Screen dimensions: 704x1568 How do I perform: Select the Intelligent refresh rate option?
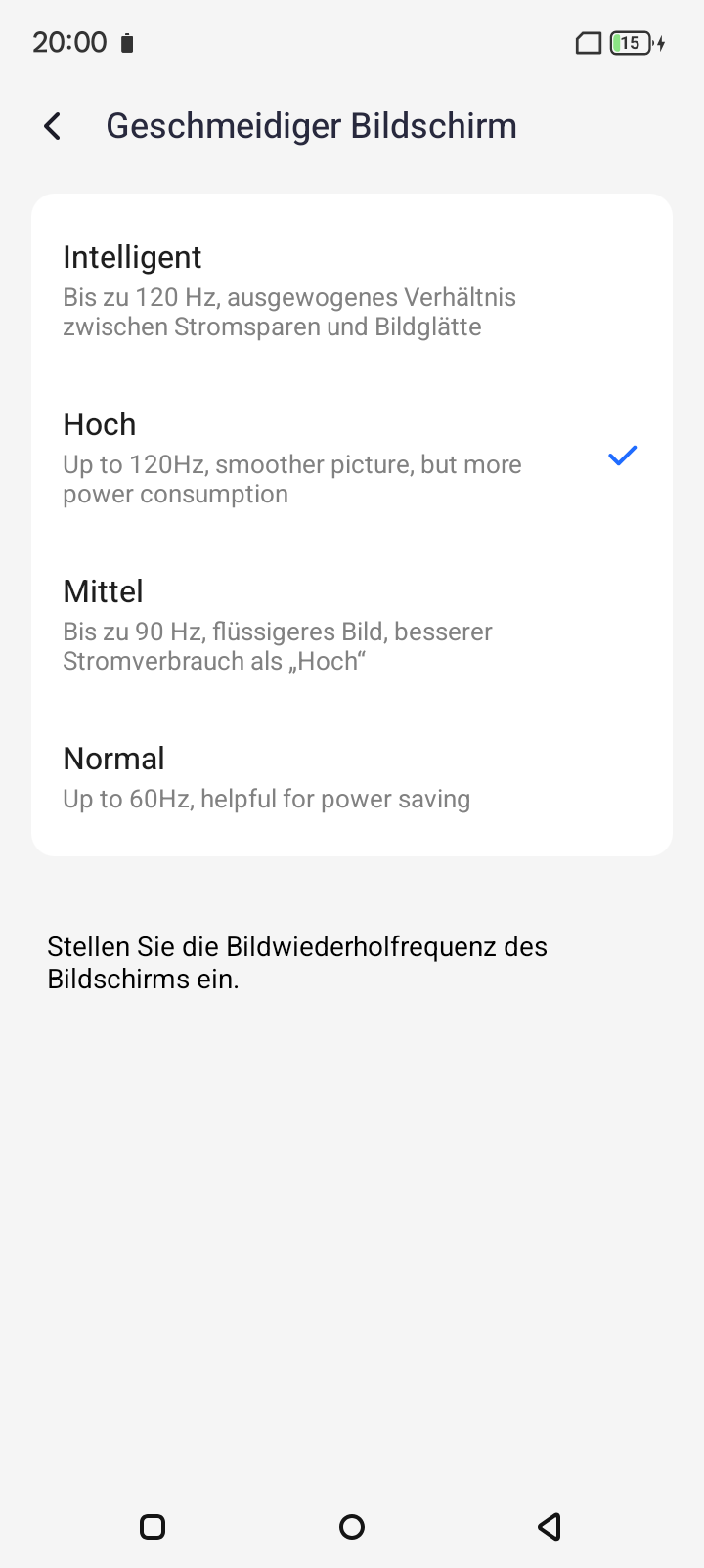click(352, 290)
